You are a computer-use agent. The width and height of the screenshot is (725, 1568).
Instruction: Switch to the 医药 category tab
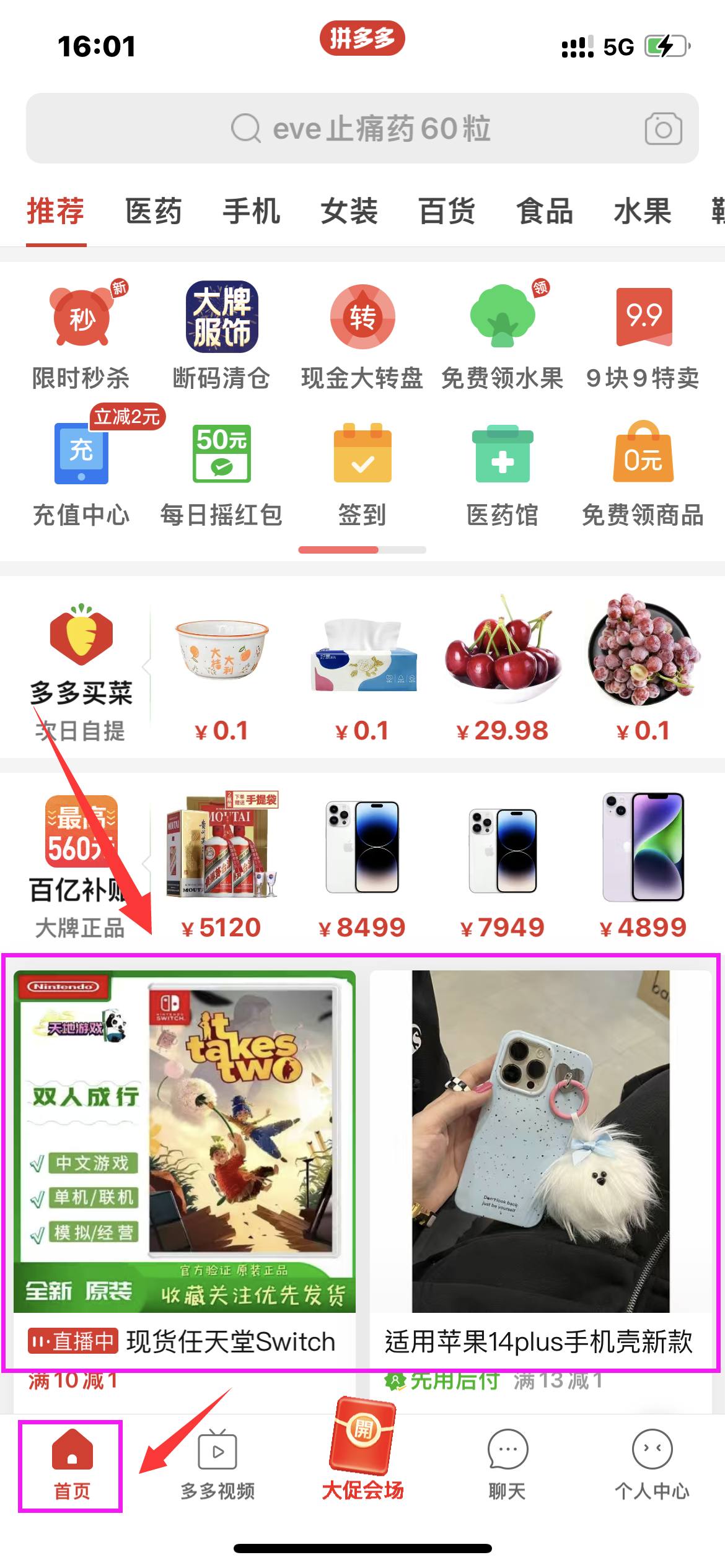[x=153, y=211]
